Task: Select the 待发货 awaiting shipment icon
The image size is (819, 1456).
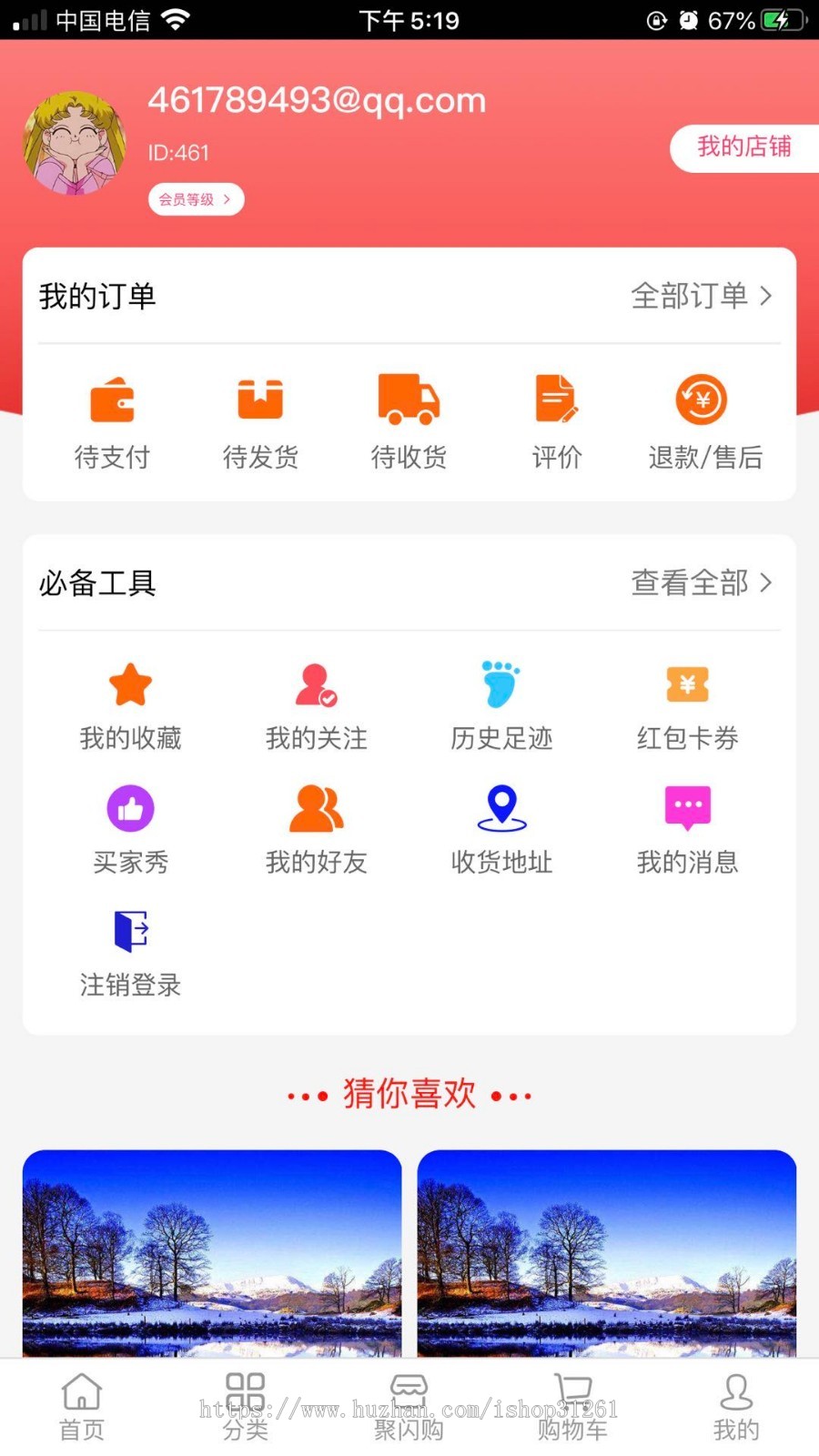Action: click(x=260, y=420)
